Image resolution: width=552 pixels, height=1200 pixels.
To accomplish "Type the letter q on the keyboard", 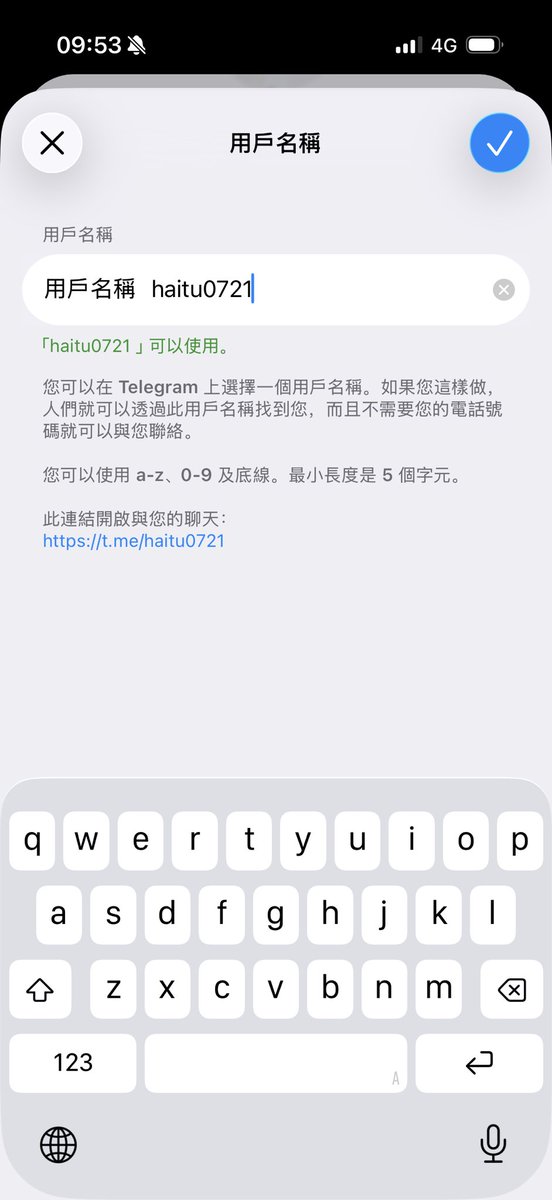I will (32, 841).
